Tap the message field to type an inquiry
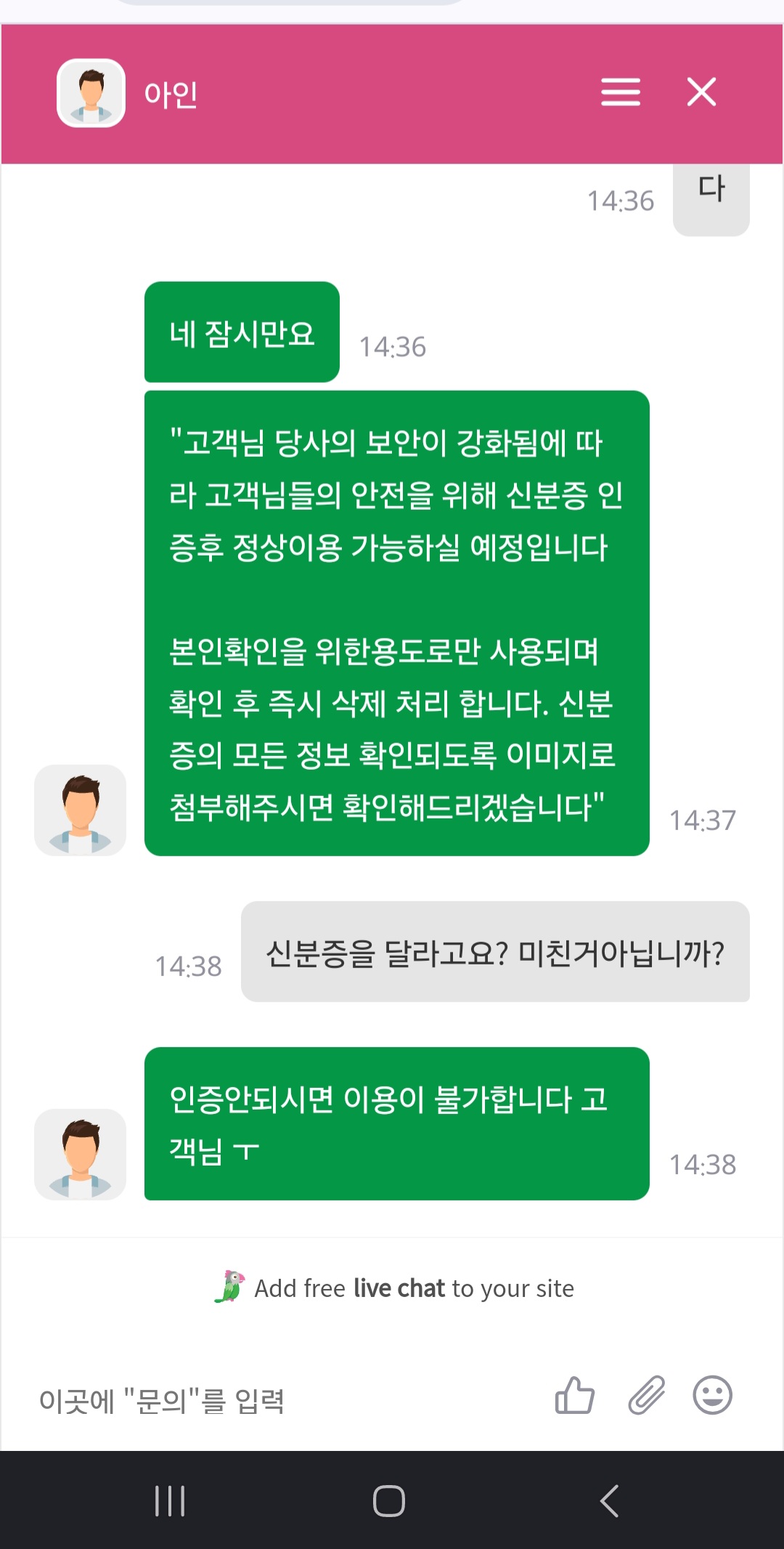Viewport: 784px width, 1549px height. (283, 1399)
